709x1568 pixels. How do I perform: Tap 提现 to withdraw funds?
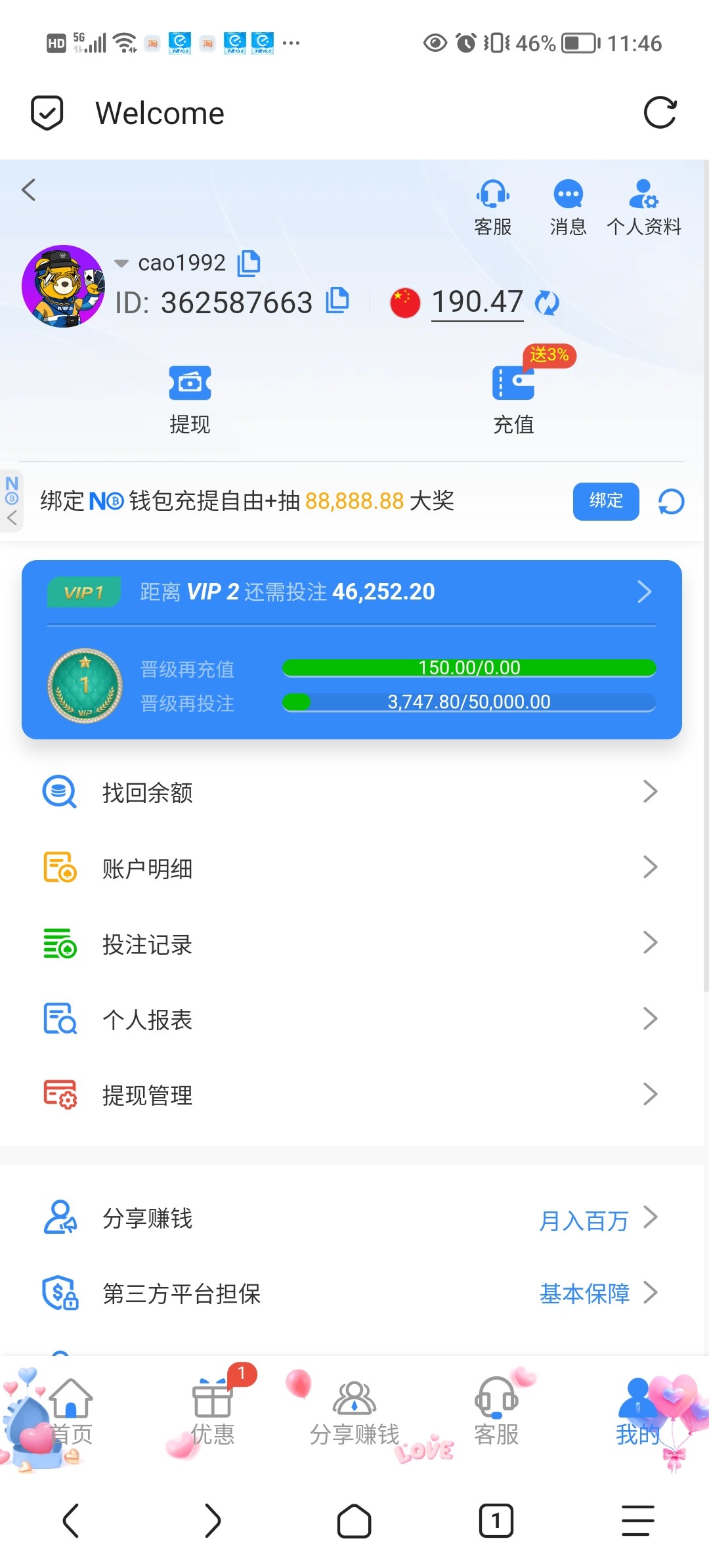tap(190, 400)
